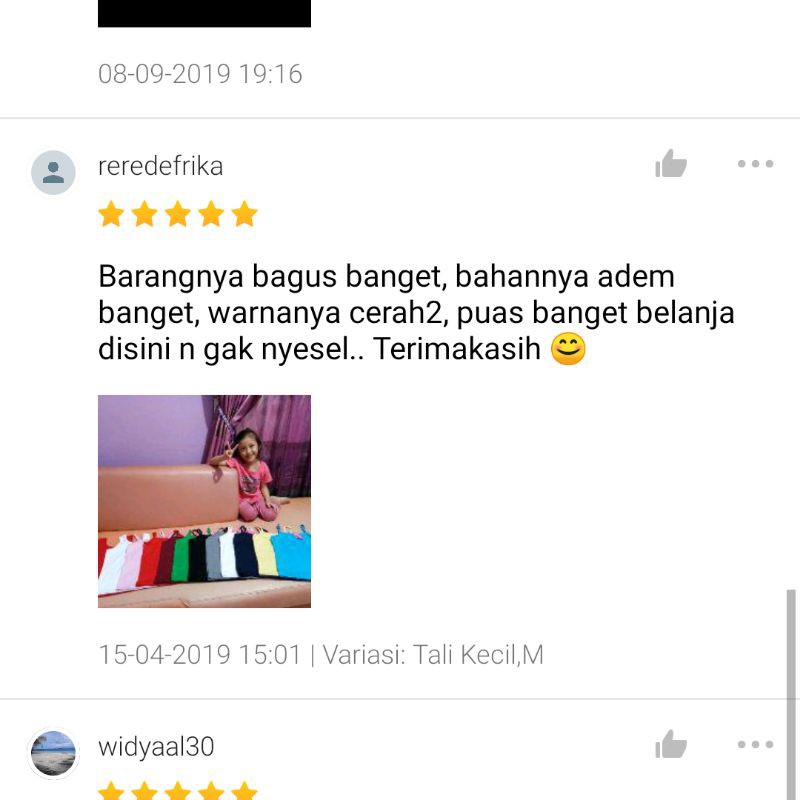Open reredefrika's review photo
The height and width of the screenshot is (800, 800).
point(204,501)
